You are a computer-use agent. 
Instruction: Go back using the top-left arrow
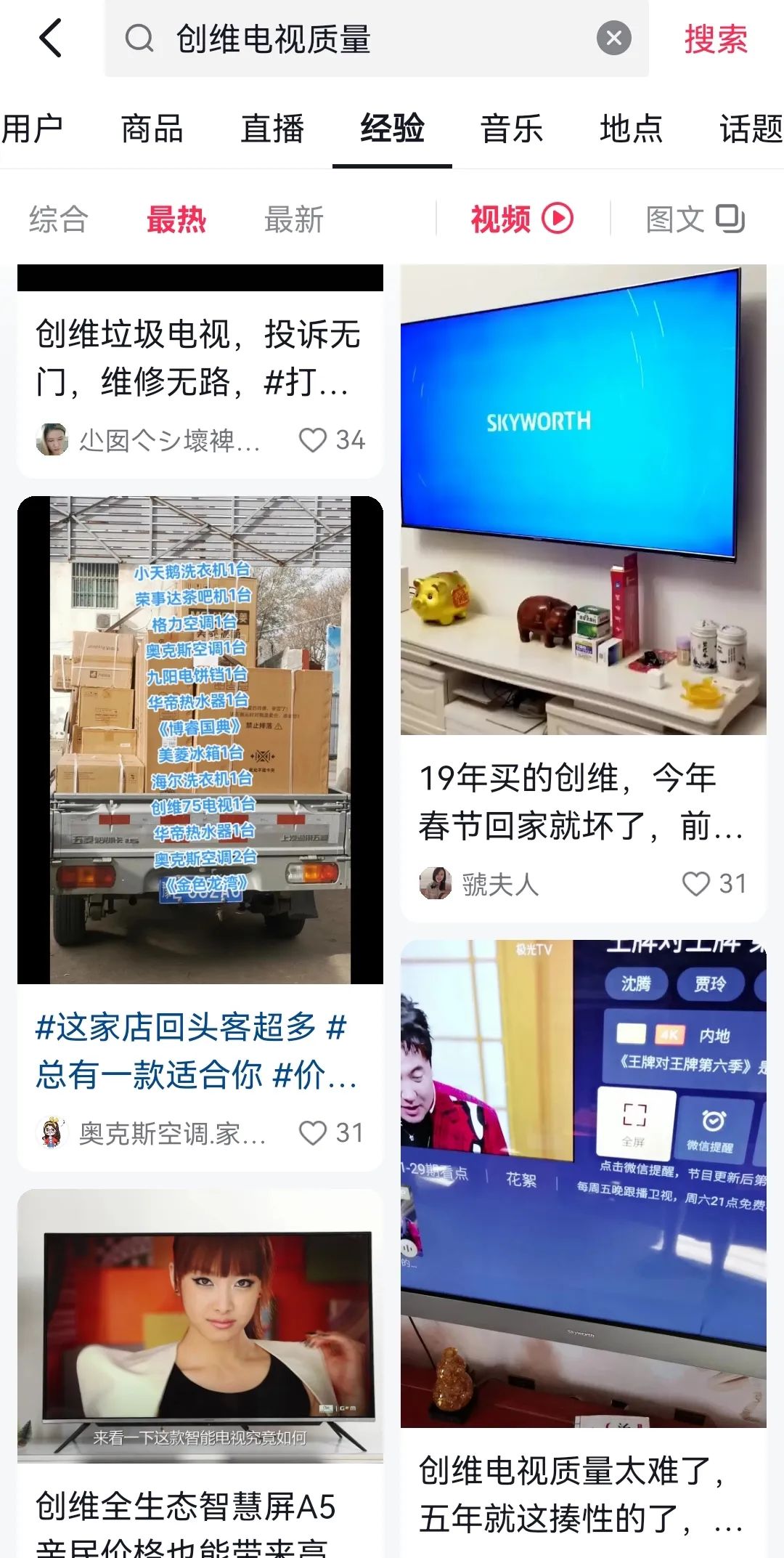tap(51, 38)
